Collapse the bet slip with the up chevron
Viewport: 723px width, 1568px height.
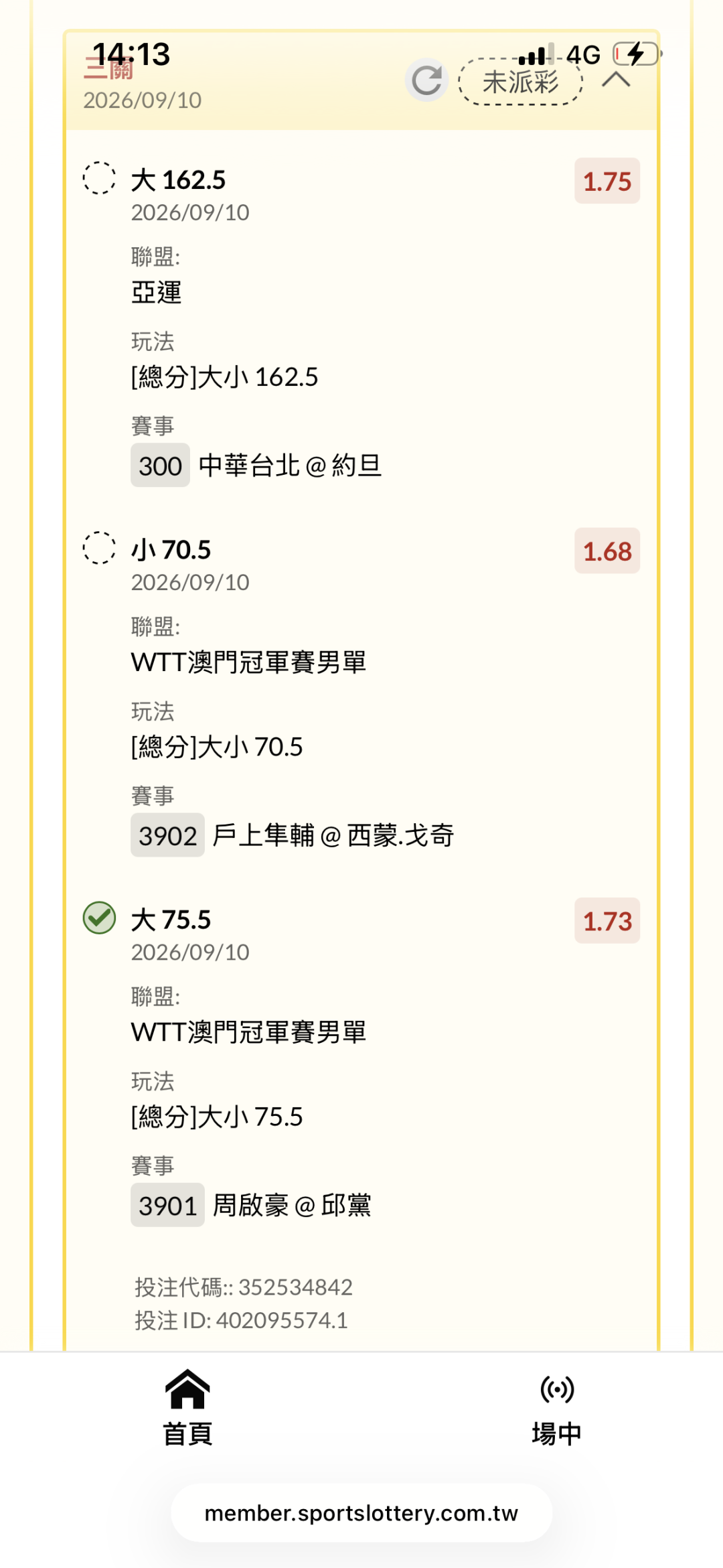coord(616,79)
